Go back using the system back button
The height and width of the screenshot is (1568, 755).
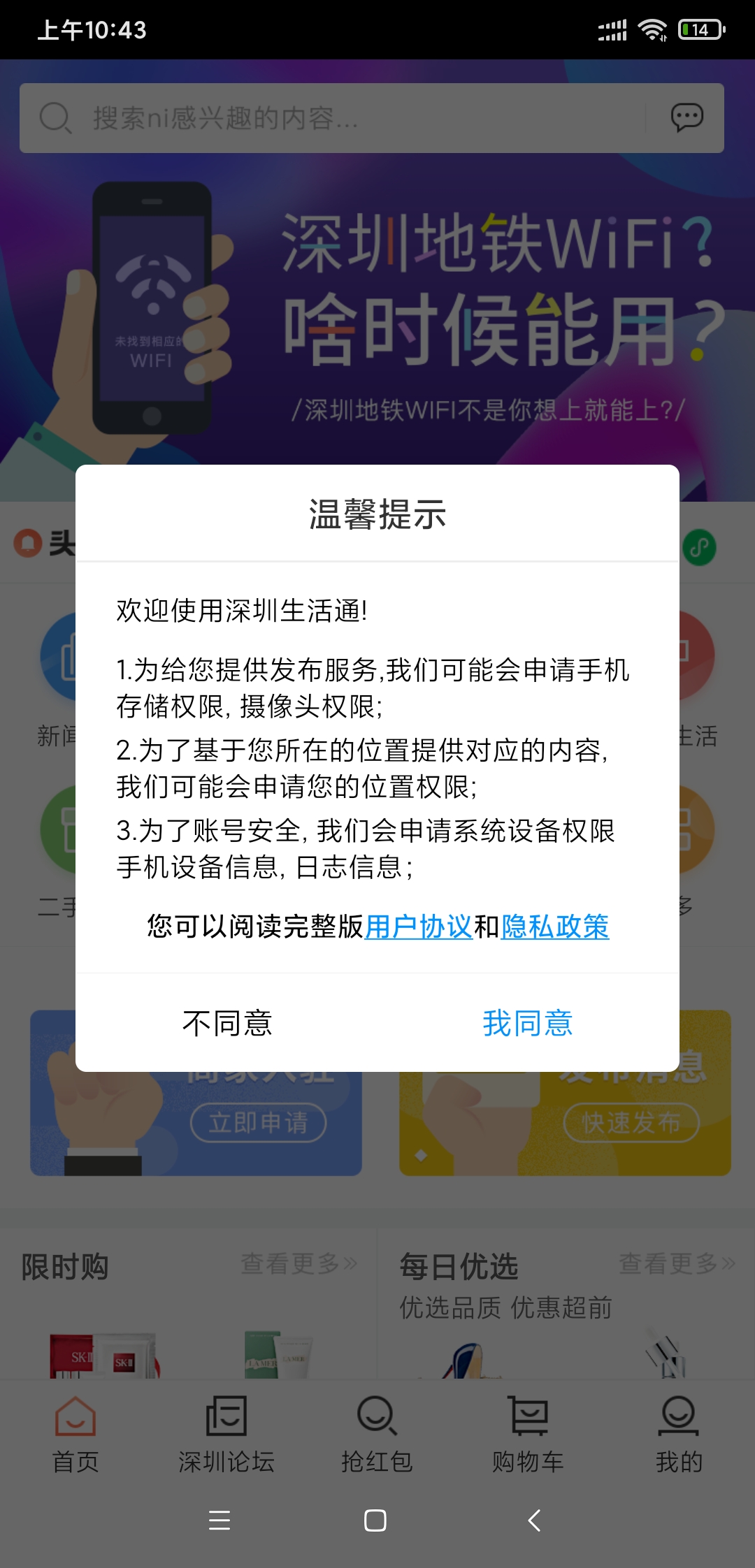(535, 1520)
